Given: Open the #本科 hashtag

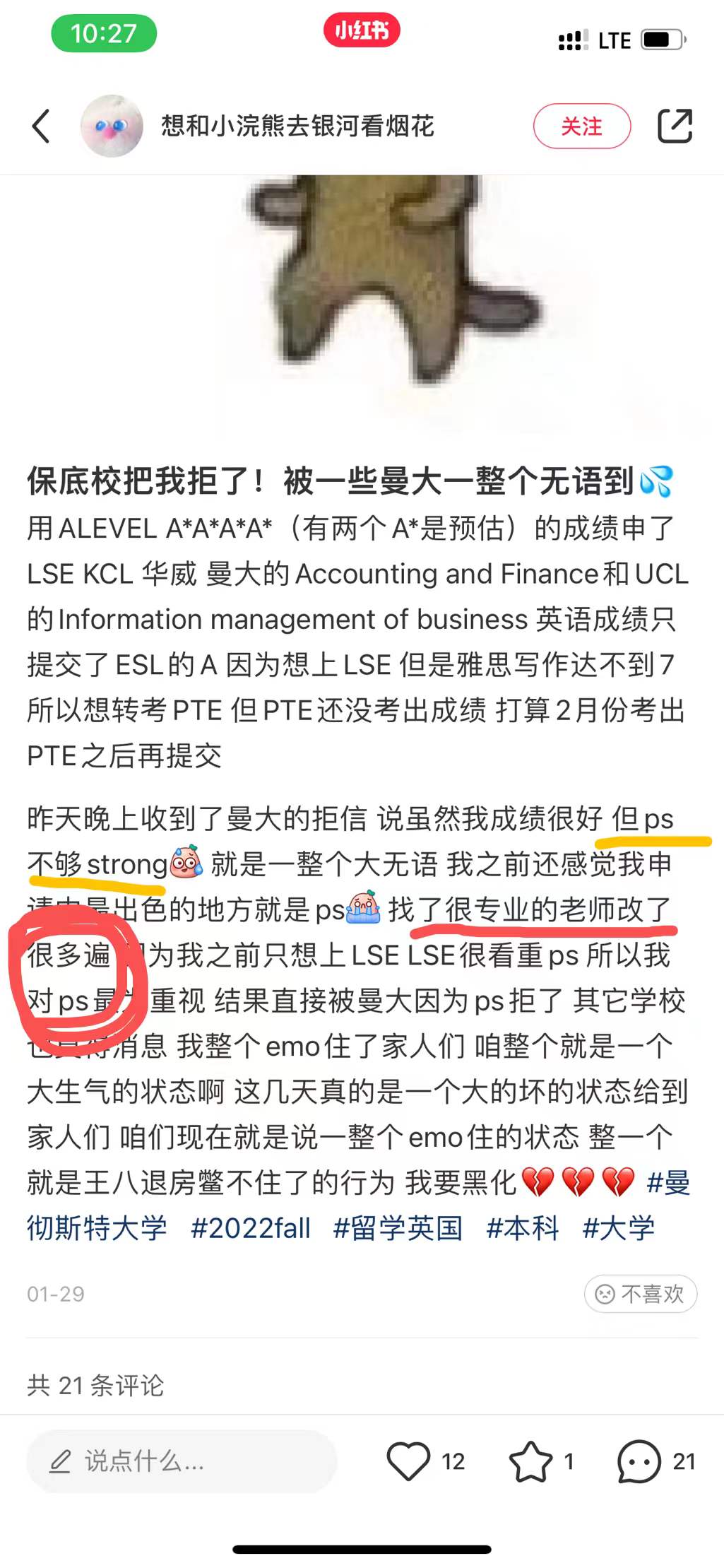Looking at the screenshot, I should click(523, 1229).
